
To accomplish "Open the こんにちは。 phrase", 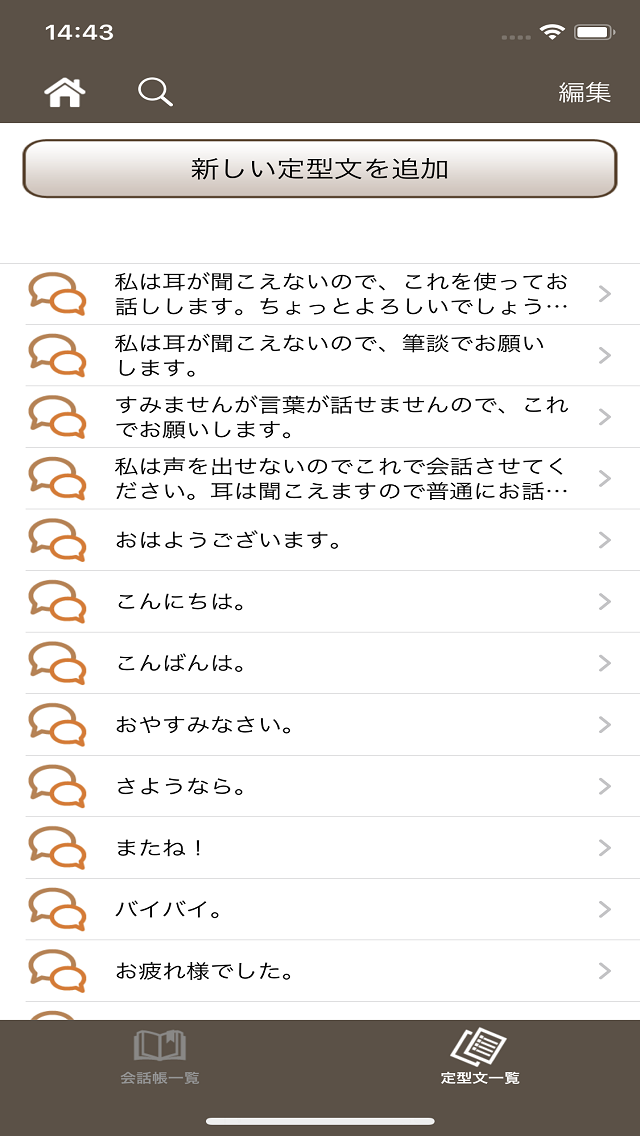I will tap(320, 602).
